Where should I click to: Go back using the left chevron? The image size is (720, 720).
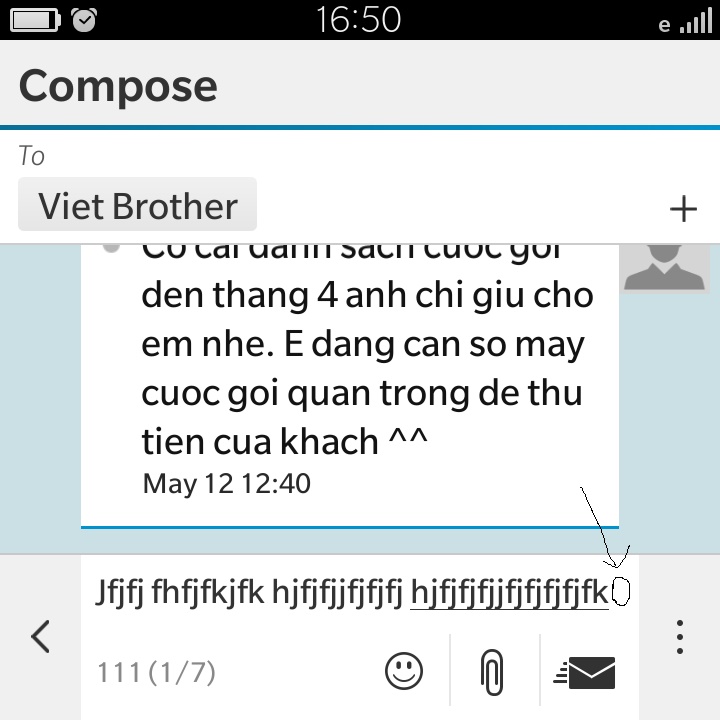coord(40,636)
